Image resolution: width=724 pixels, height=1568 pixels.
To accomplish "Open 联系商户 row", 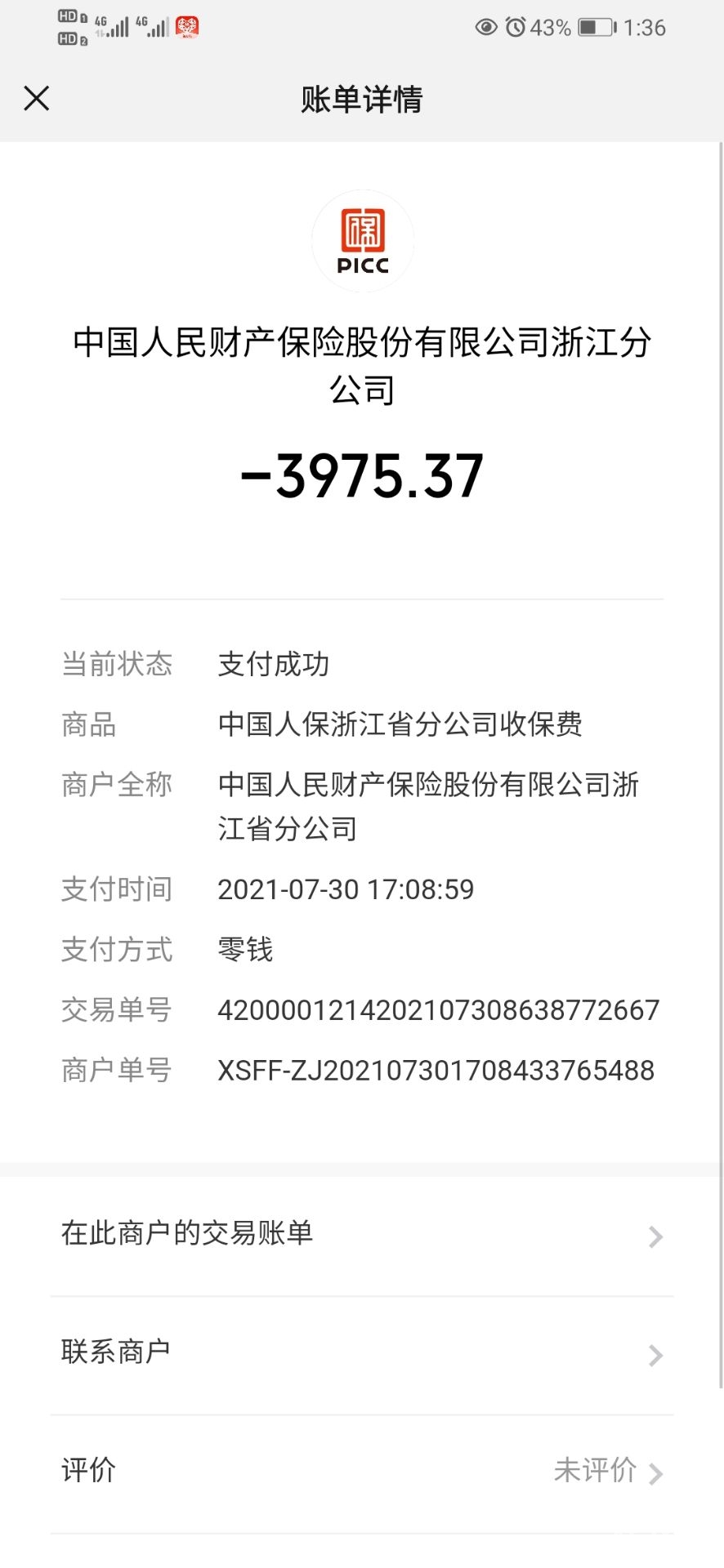I will point(361,1354).
